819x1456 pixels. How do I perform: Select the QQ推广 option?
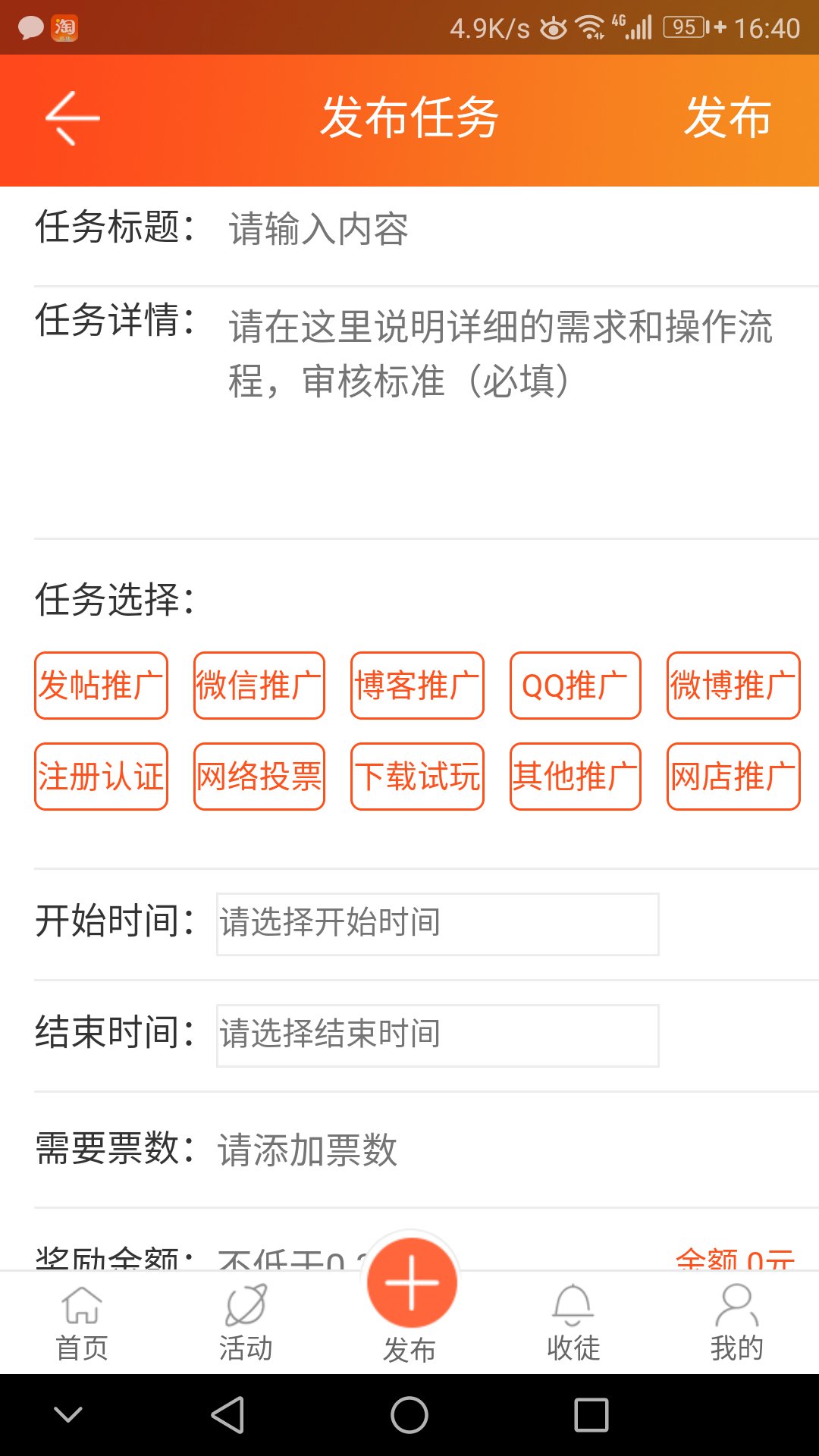pos(575,686)
